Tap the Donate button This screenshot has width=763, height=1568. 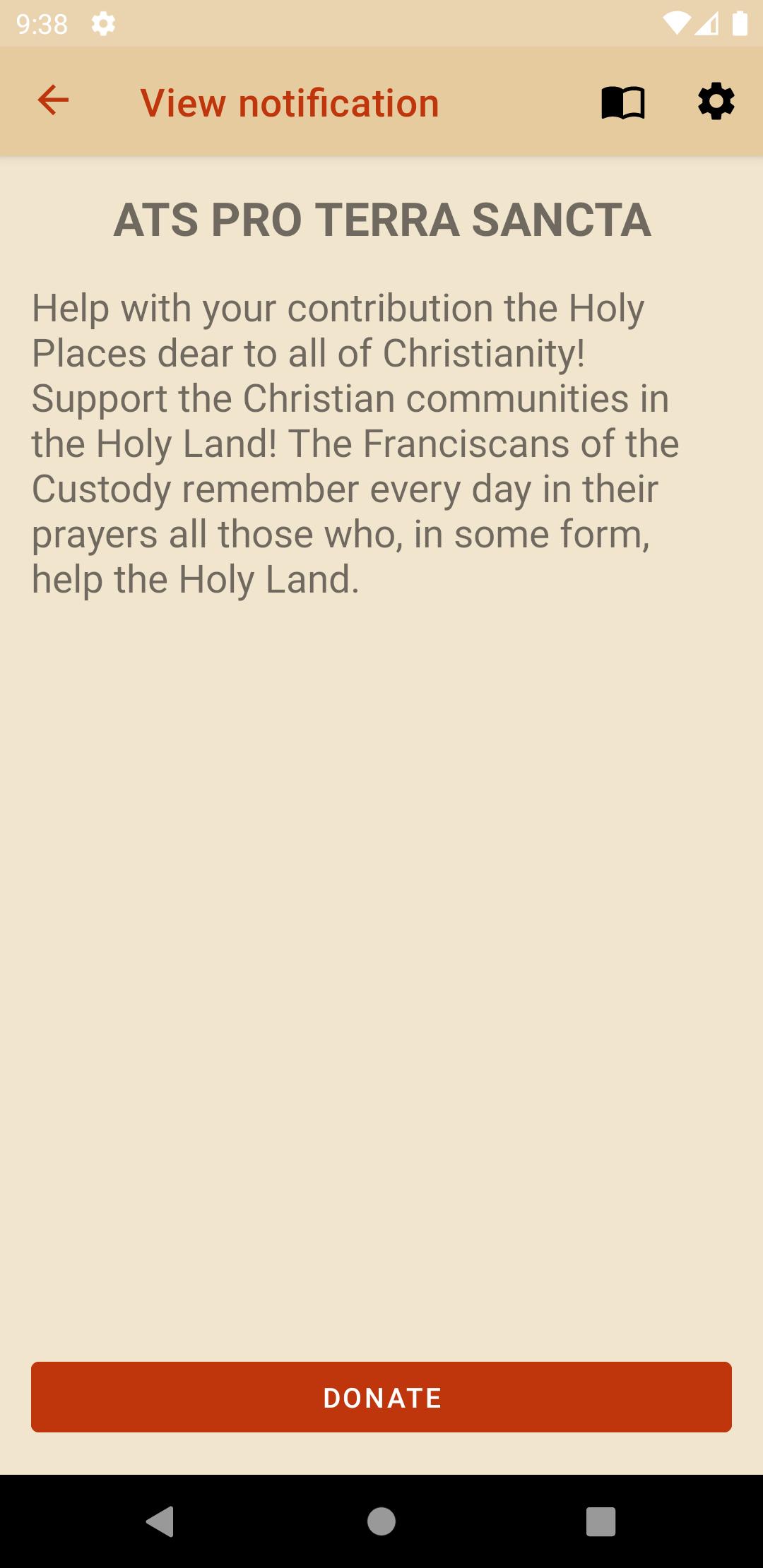381,1397
